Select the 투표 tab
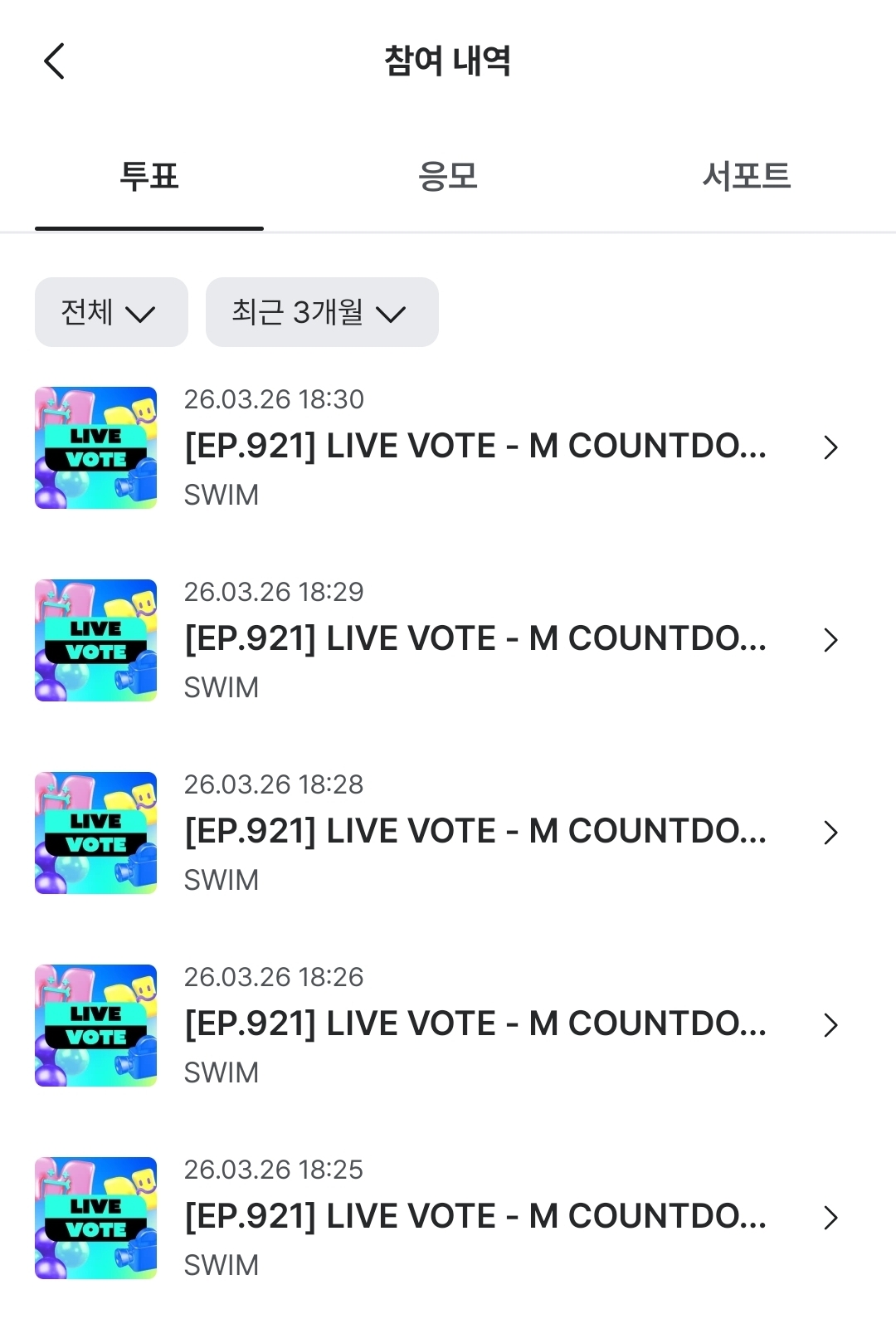 (x=149, y=176)
